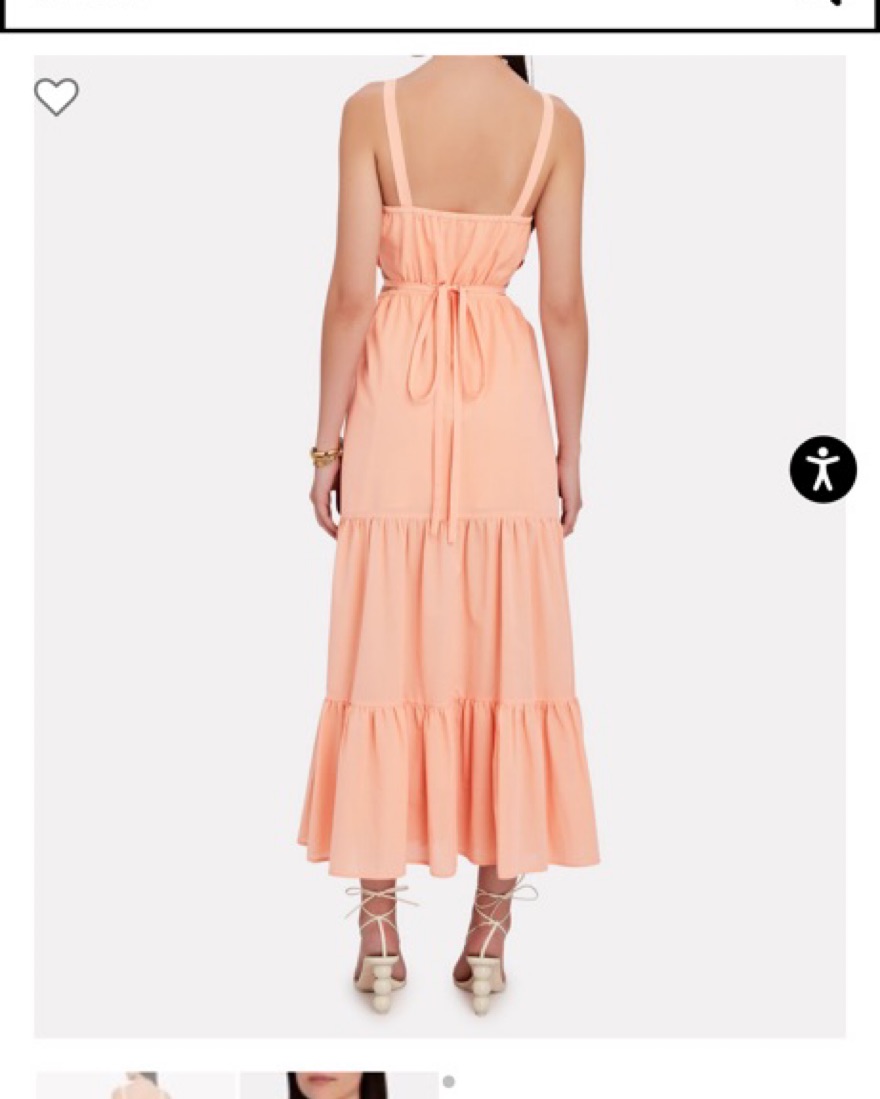880x1099 pixels.
Task: Select the first product thumbnail below
Action: click(136, 1085)
